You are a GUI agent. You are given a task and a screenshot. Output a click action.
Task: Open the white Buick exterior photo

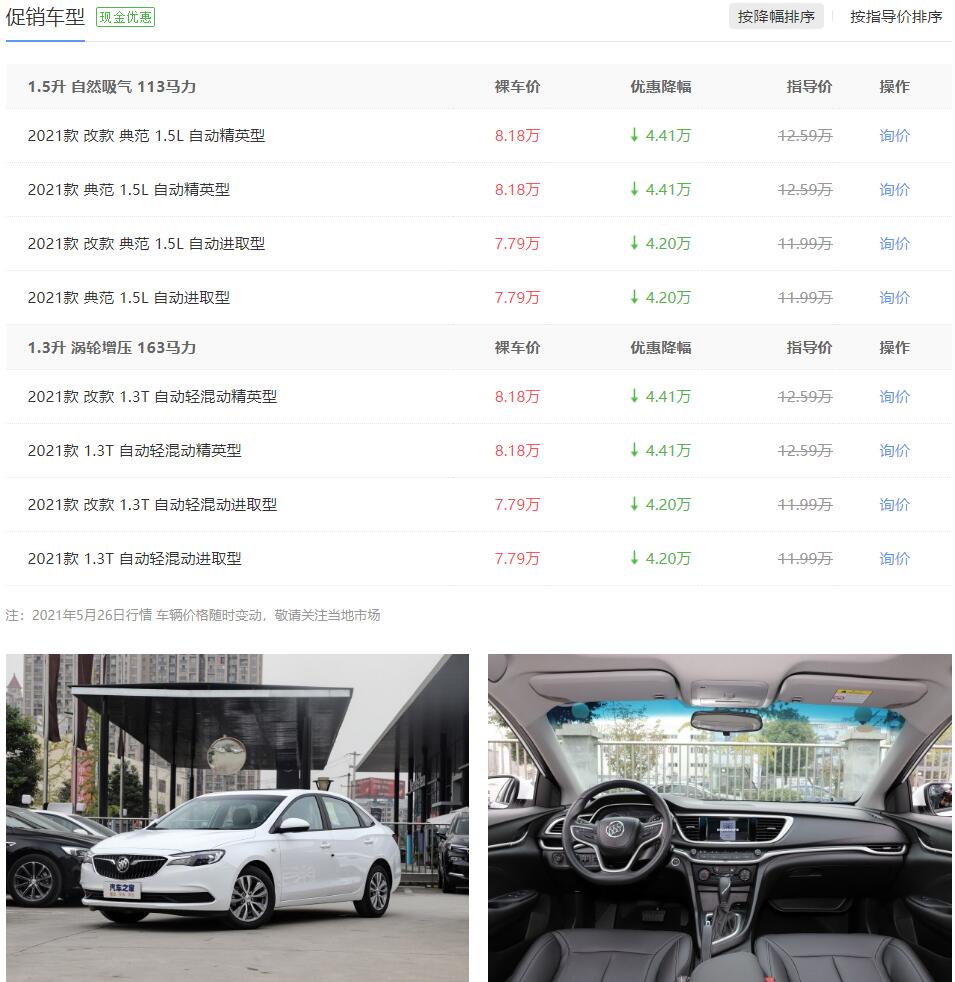point(237,817)
